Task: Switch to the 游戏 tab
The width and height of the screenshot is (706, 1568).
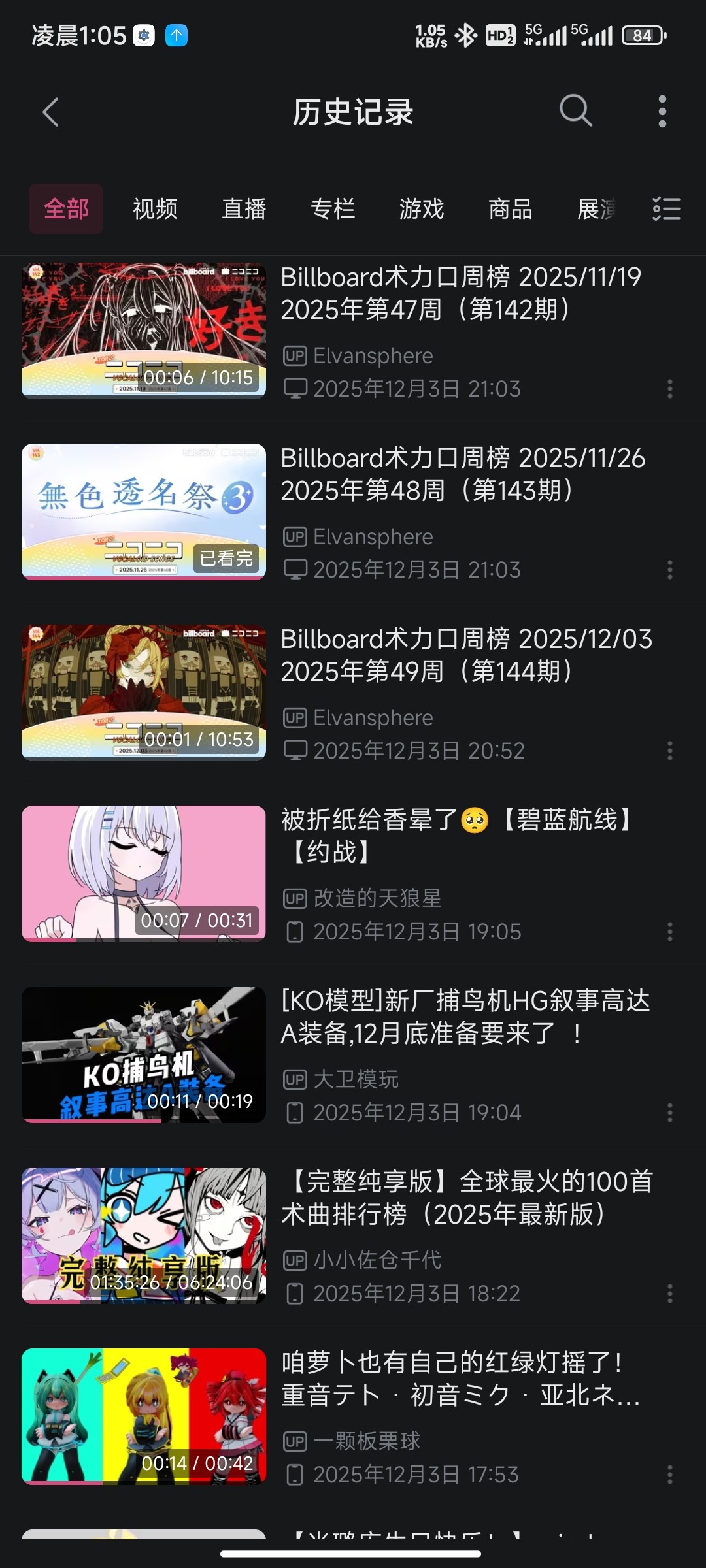Action: pos(422,209)
